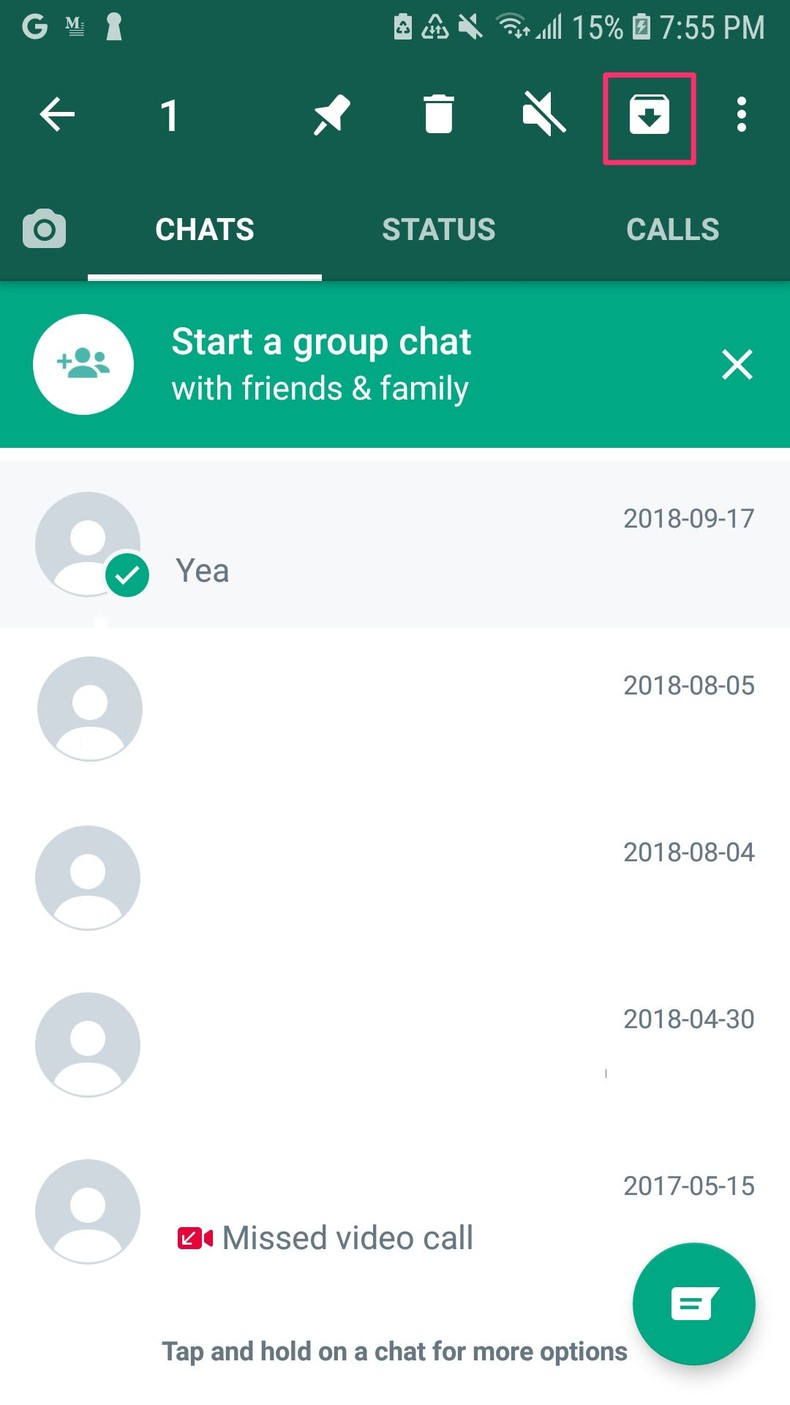Switch to the CALLS tab
Image resolution: width=790 pixels, height=1405 pixels.
(x=672, y=230)
